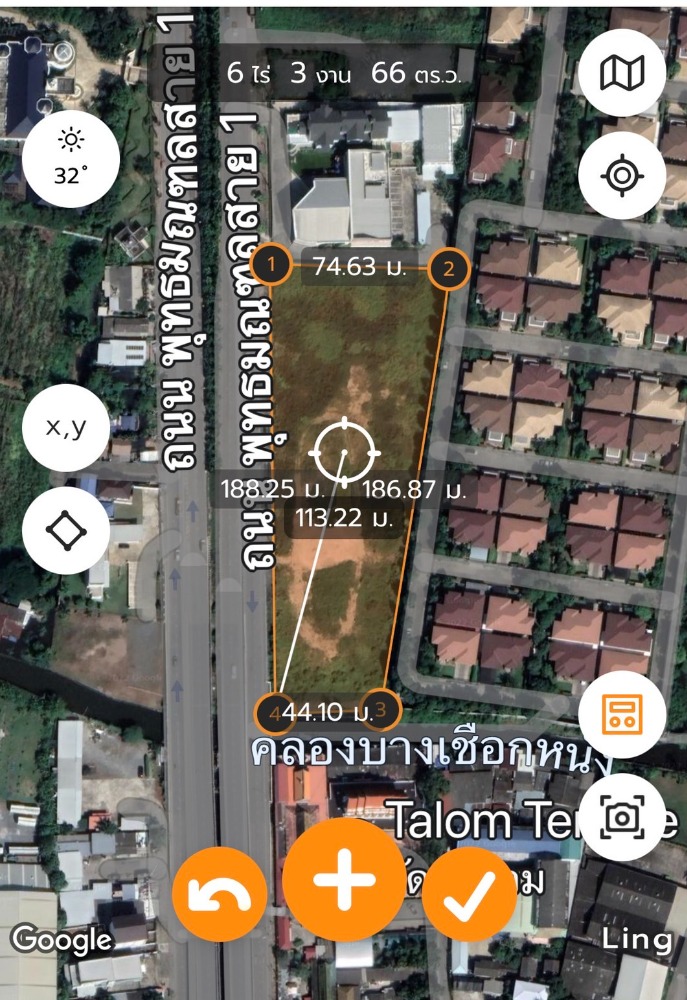Center map on current location

[621, 175]
